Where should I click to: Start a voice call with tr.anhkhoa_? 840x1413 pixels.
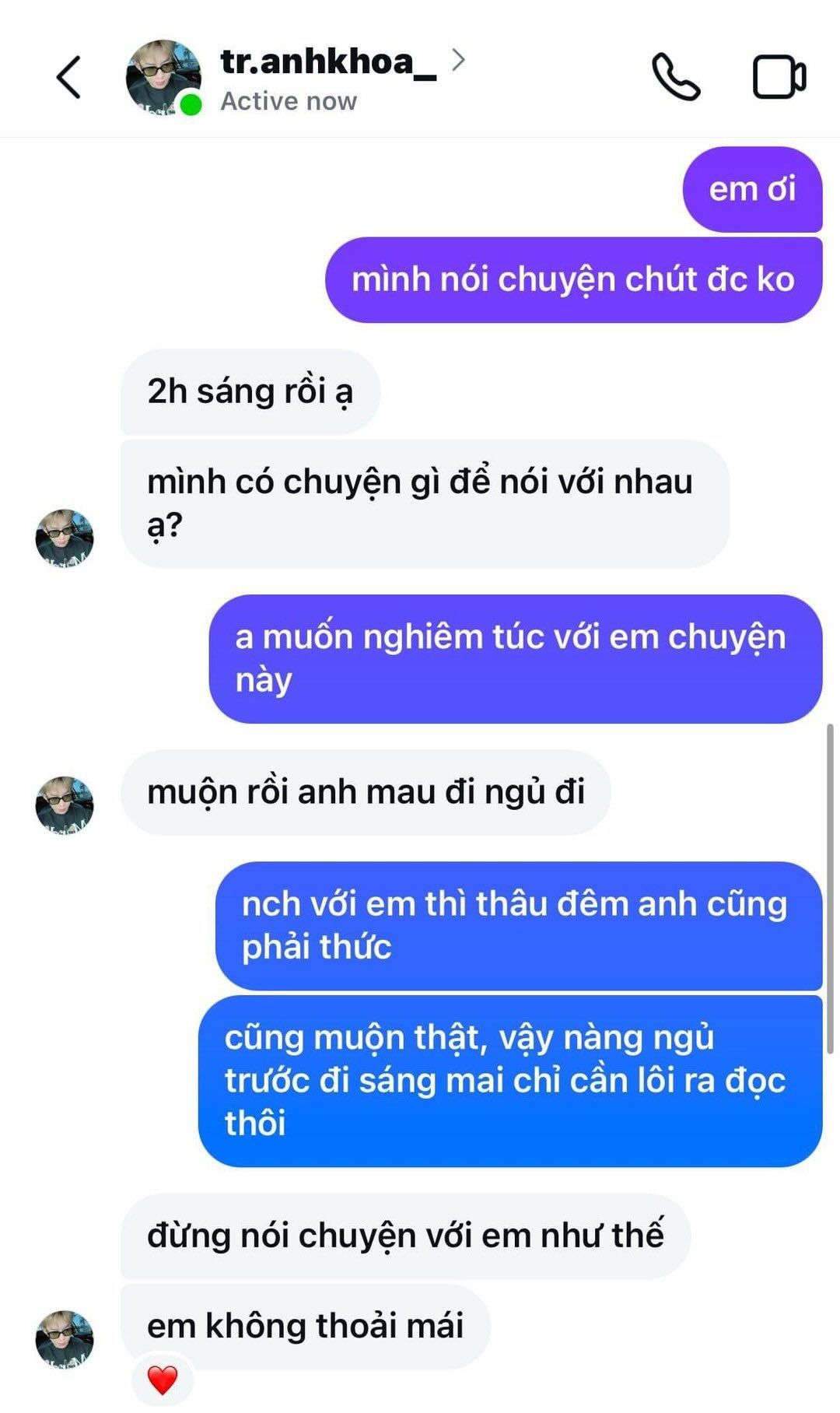pos(675,77)
